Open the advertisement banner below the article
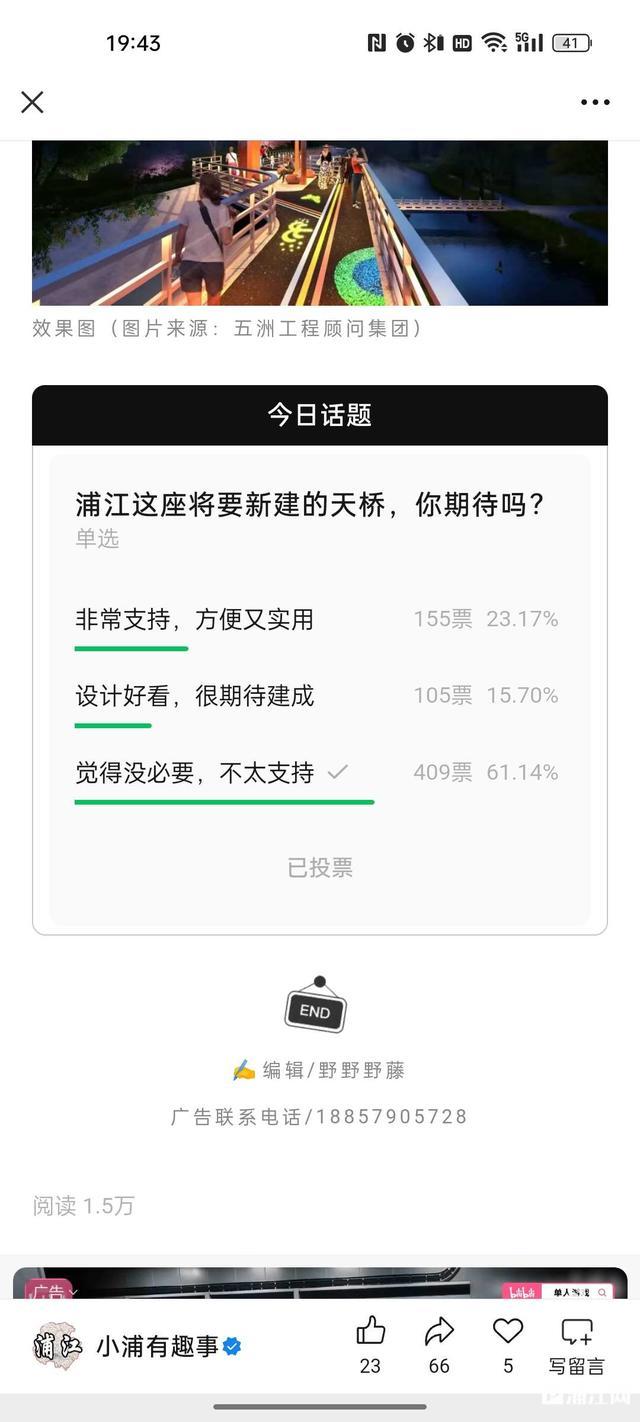Image resolution: width=640 pixels, height=1422 pixels. click(320, 1282)
